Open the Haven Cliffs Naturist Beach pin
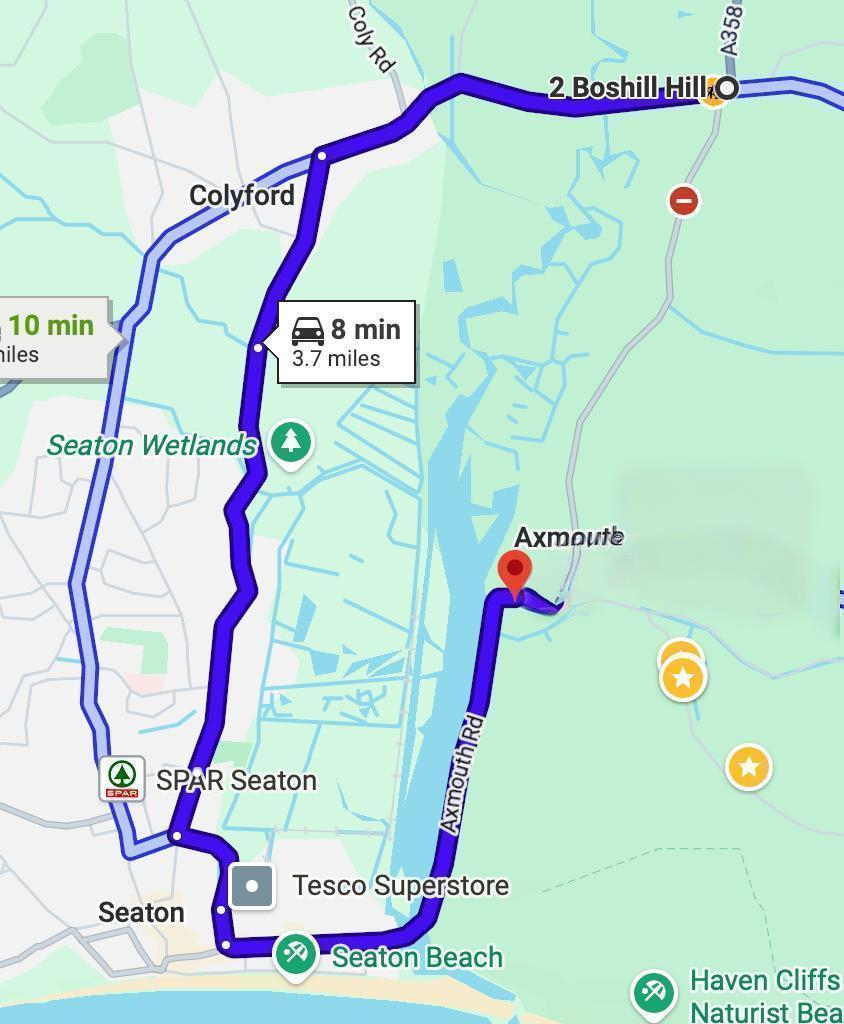Viewport: 844px width, 1024px height. [x=654, y=992]
